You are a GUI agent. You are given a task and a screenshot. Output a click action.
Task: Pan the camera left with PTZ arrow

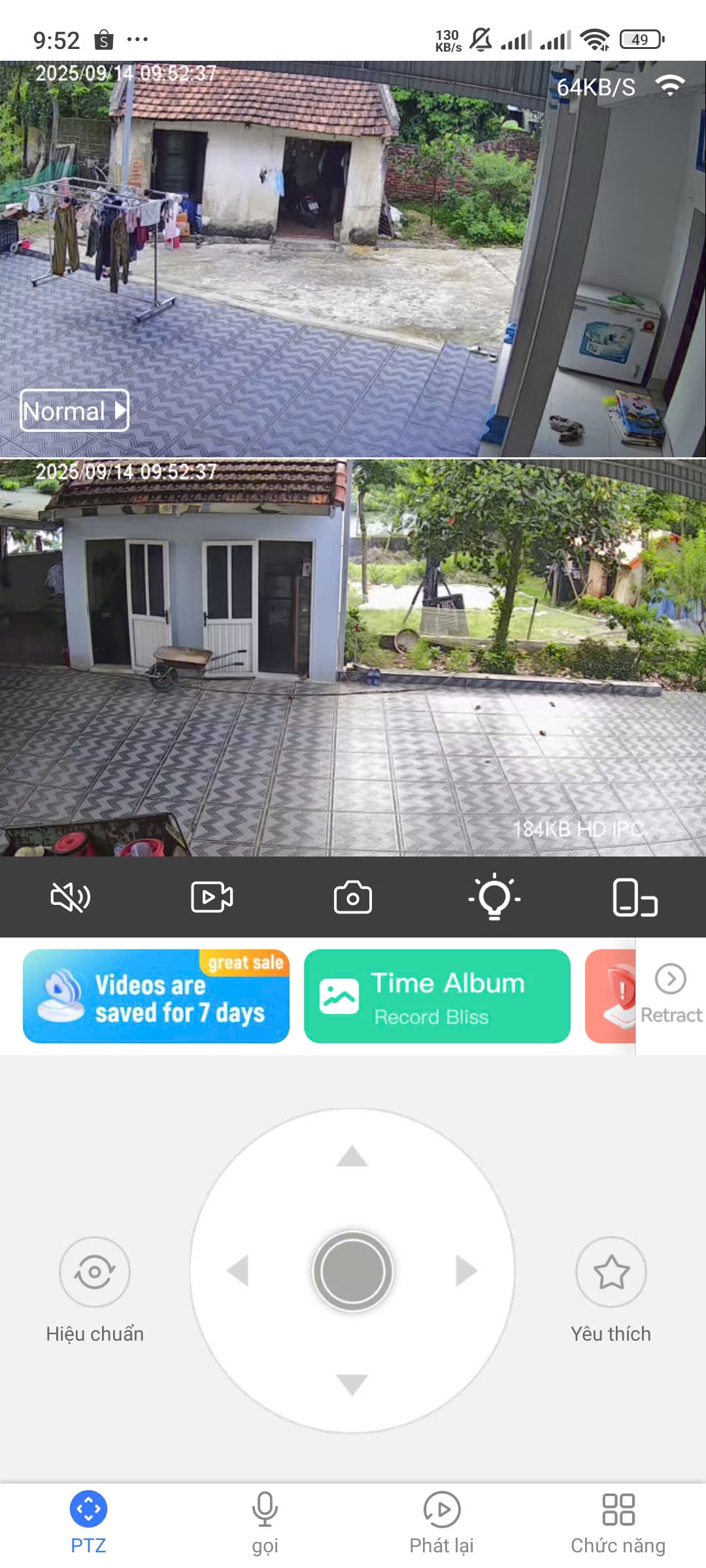(x=238, y=1271)
